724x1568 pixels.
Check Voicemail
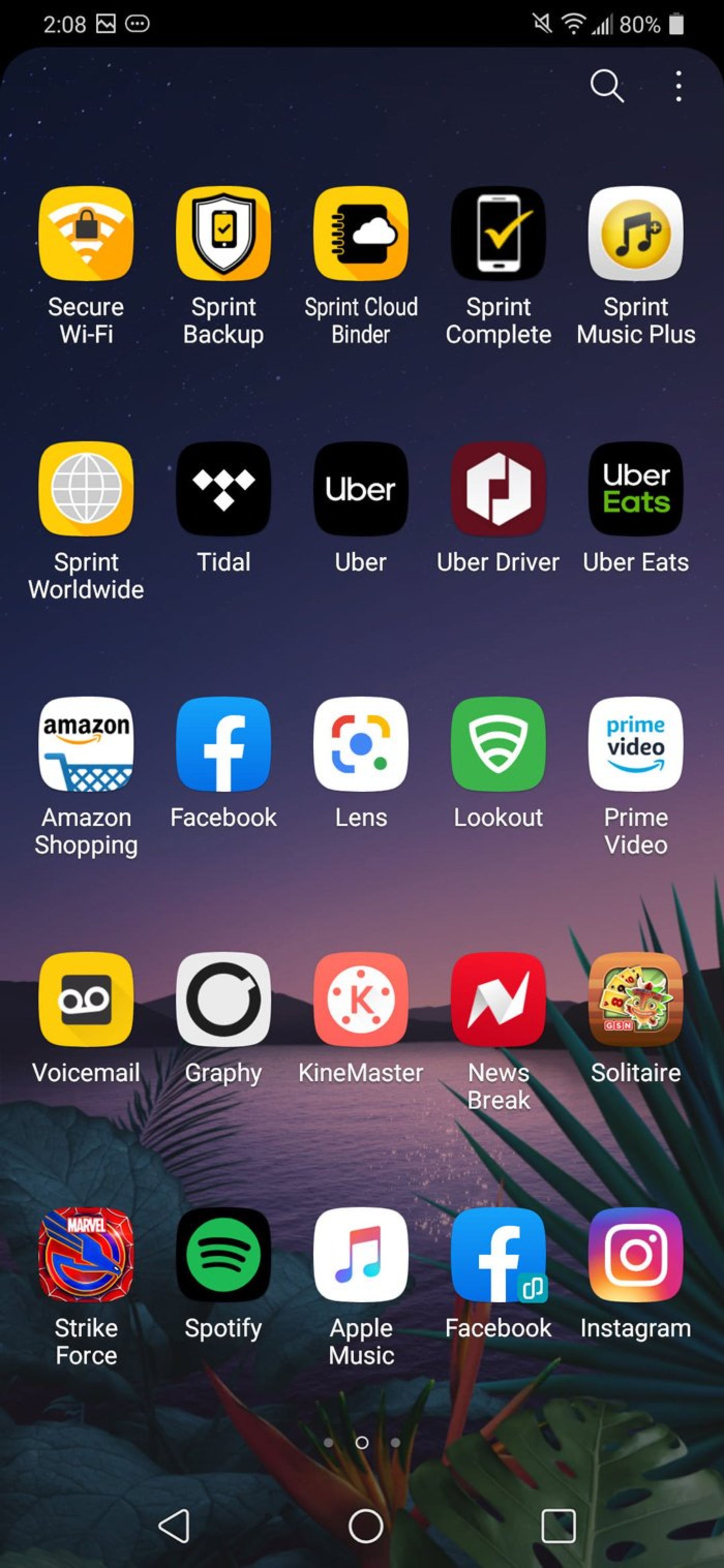(86, 999)
